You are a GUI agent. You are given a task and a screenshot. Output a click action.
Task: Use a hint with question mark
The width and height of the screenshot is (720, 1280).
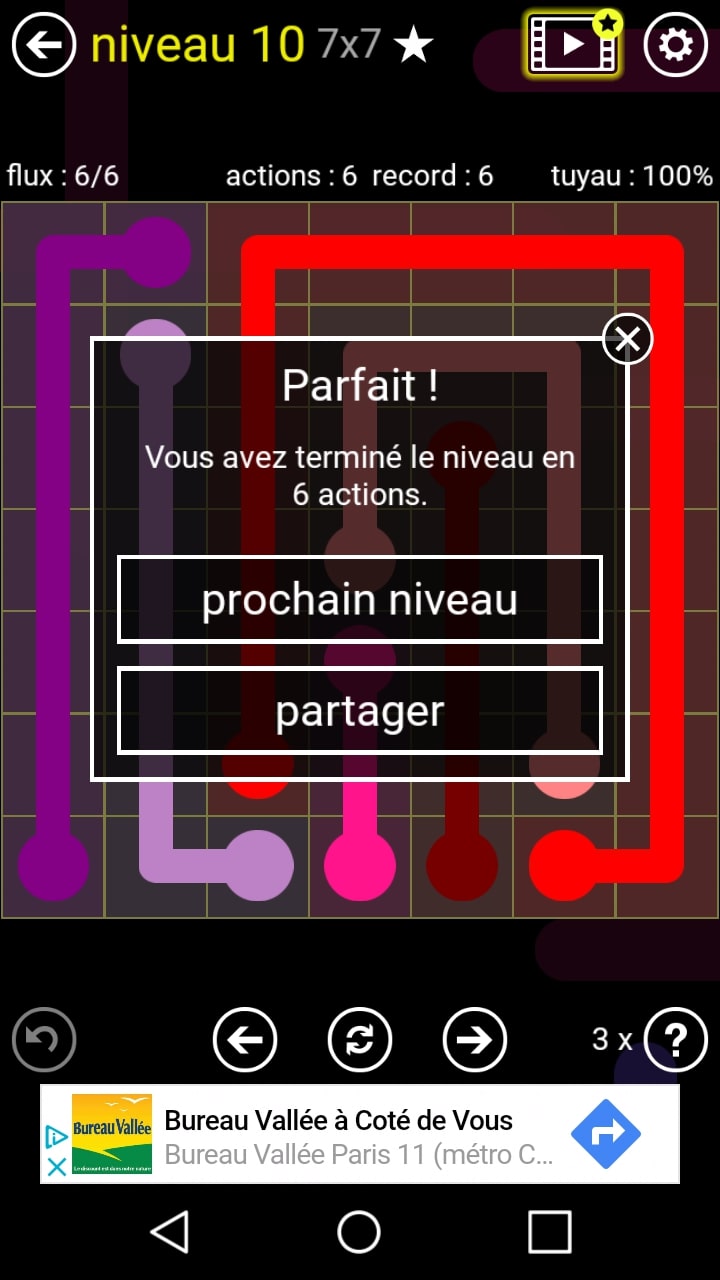pos(675,1040)
